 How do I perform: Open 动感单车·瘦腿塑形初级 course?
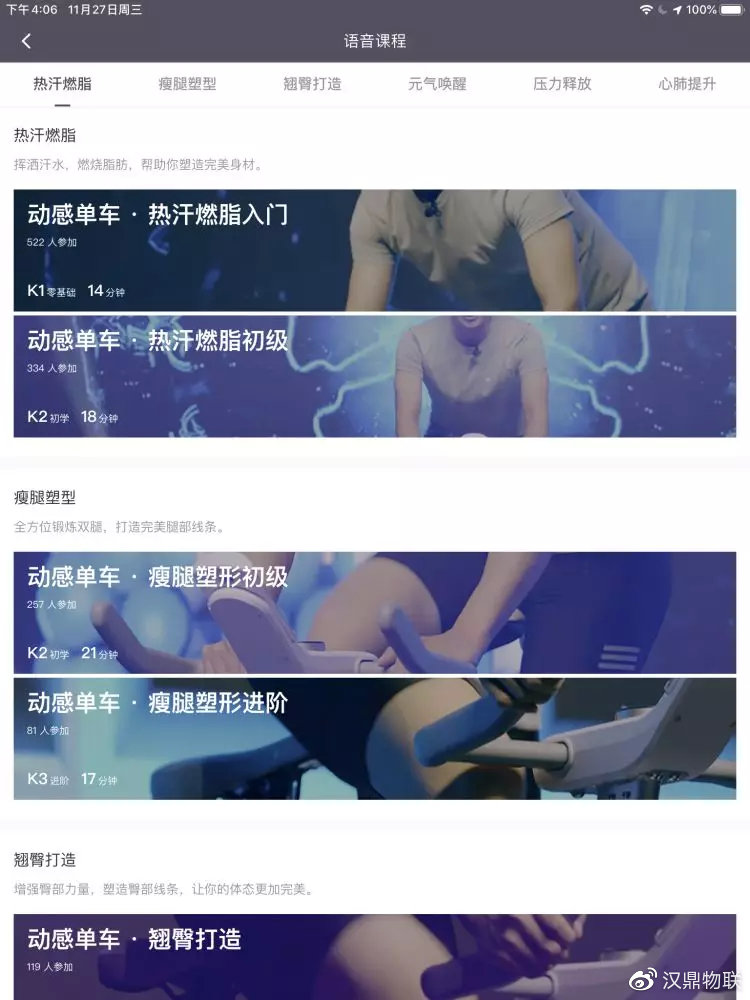[x=375, y=610]
